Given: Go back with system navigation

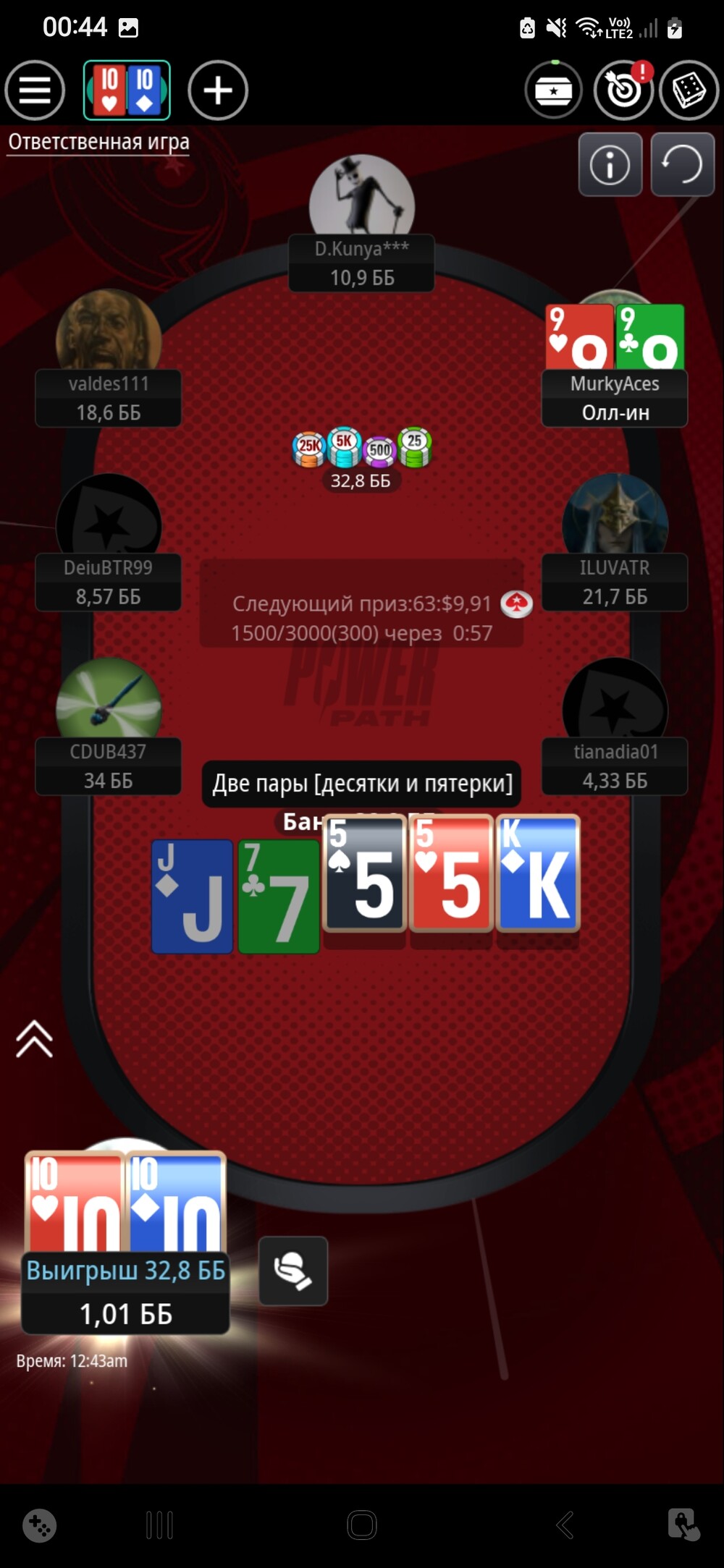Looking at the screenshot, I should (x=565, y=1525).
